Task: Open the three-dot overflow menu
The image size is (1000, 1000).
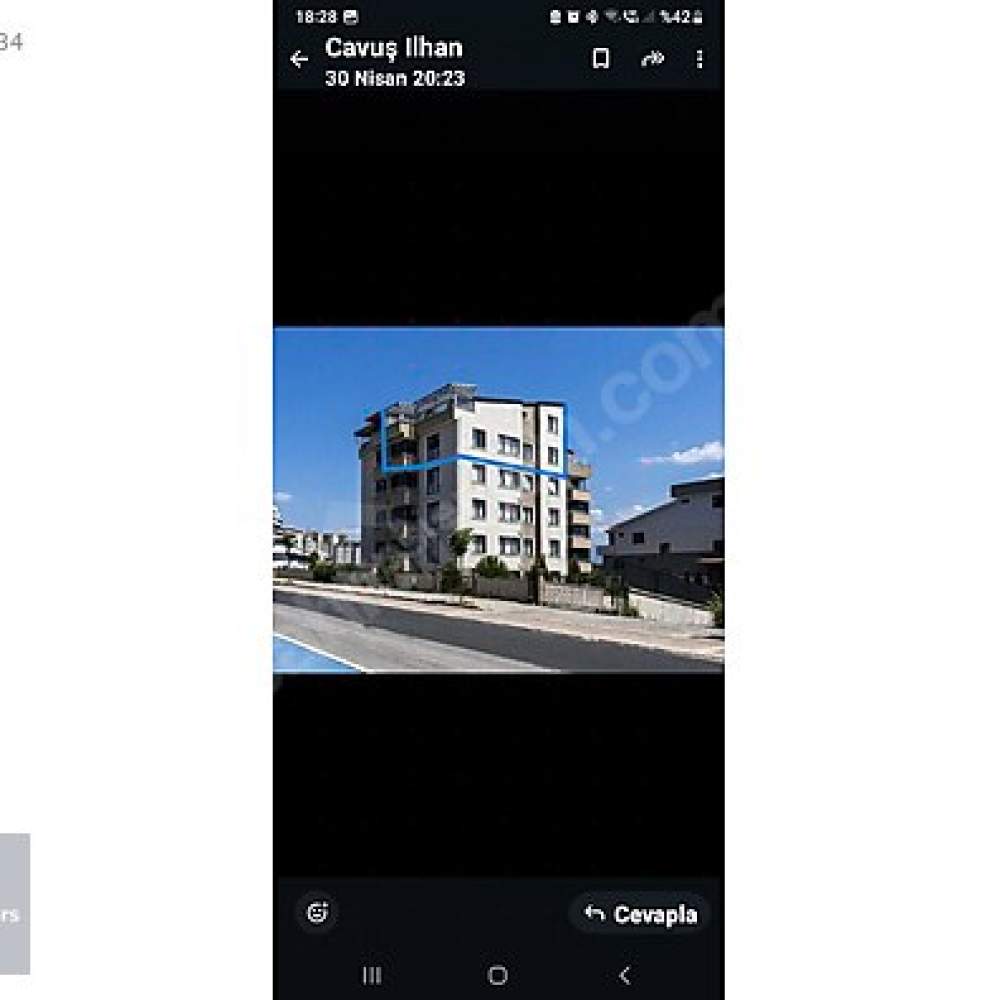Action: (x=699, y=59)
